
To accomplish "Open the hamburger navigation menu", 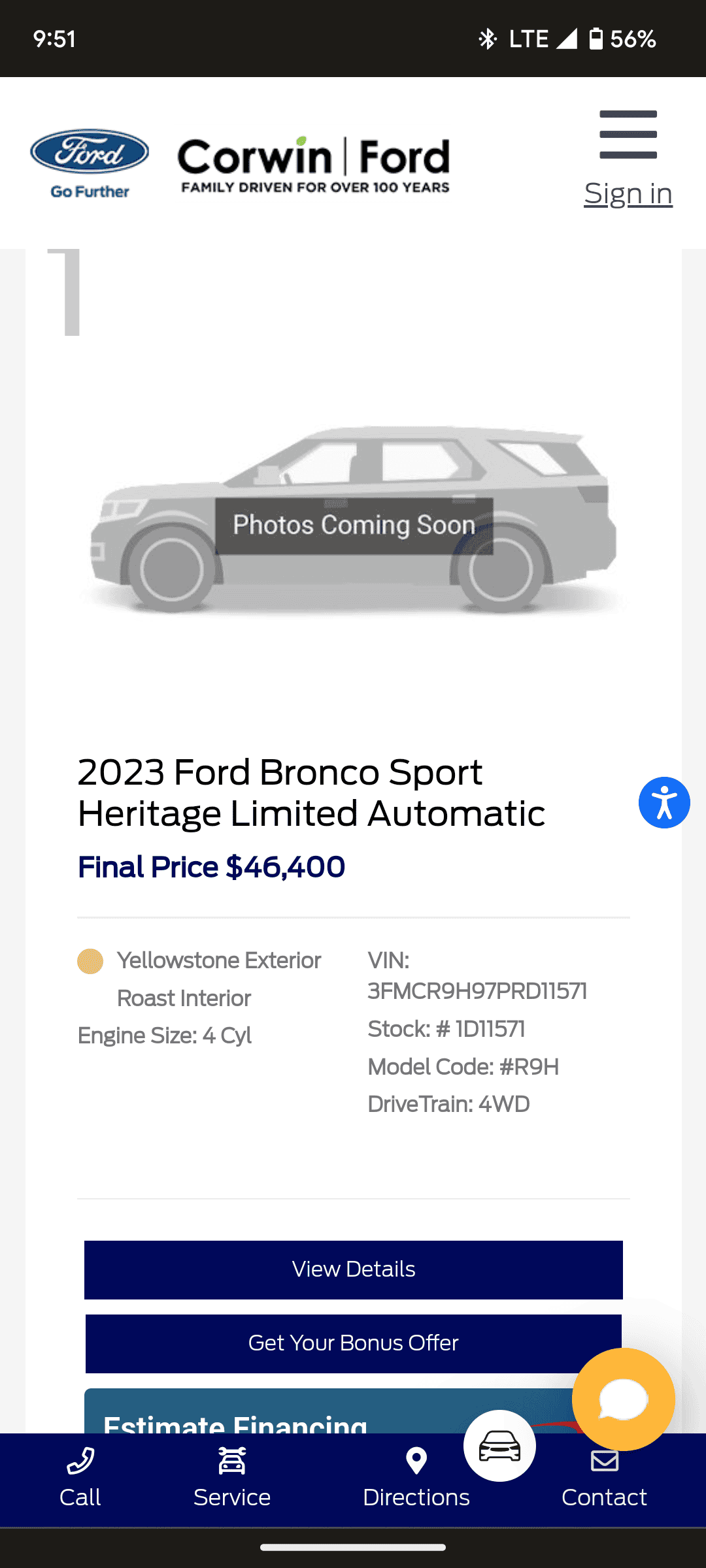I will coord(627,135).
